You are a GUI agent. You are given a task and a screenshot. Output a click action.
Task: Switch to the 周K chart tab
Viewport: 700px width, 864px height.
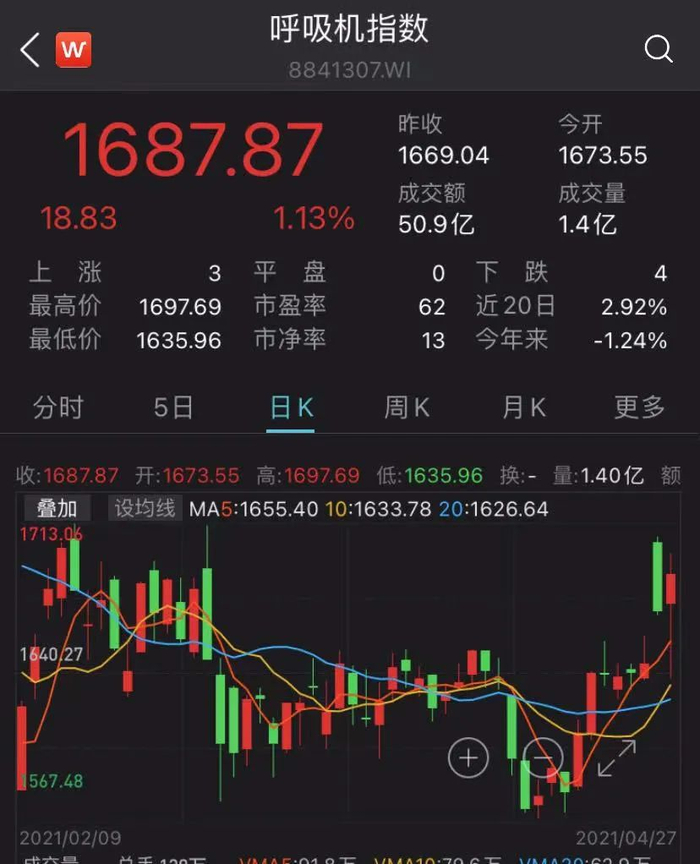coord(407,407)
